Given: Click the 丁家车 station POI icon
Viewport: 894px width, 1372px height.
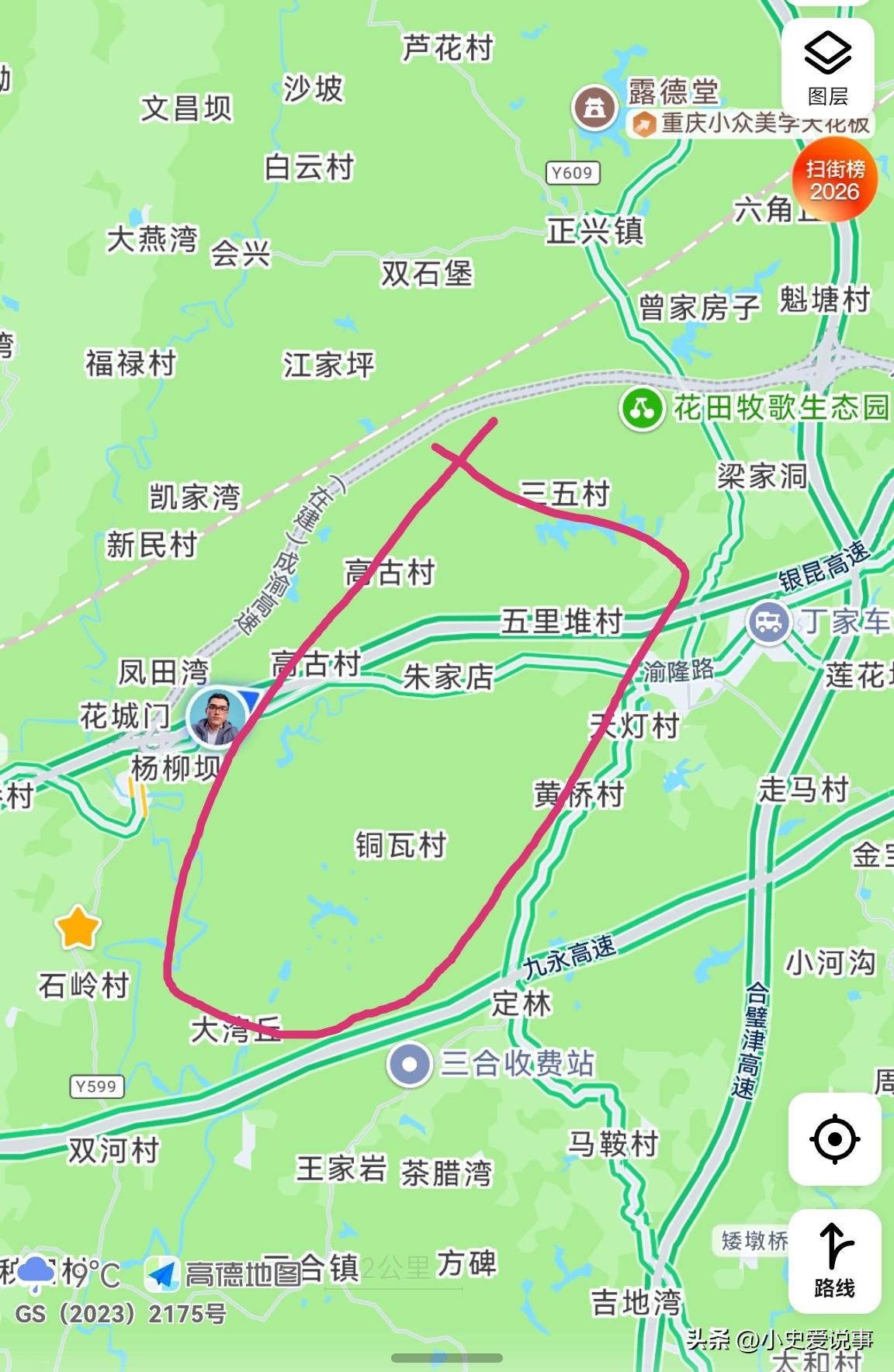Looking at the screenshot, I should pyautogui.click(x=768, y=621).
